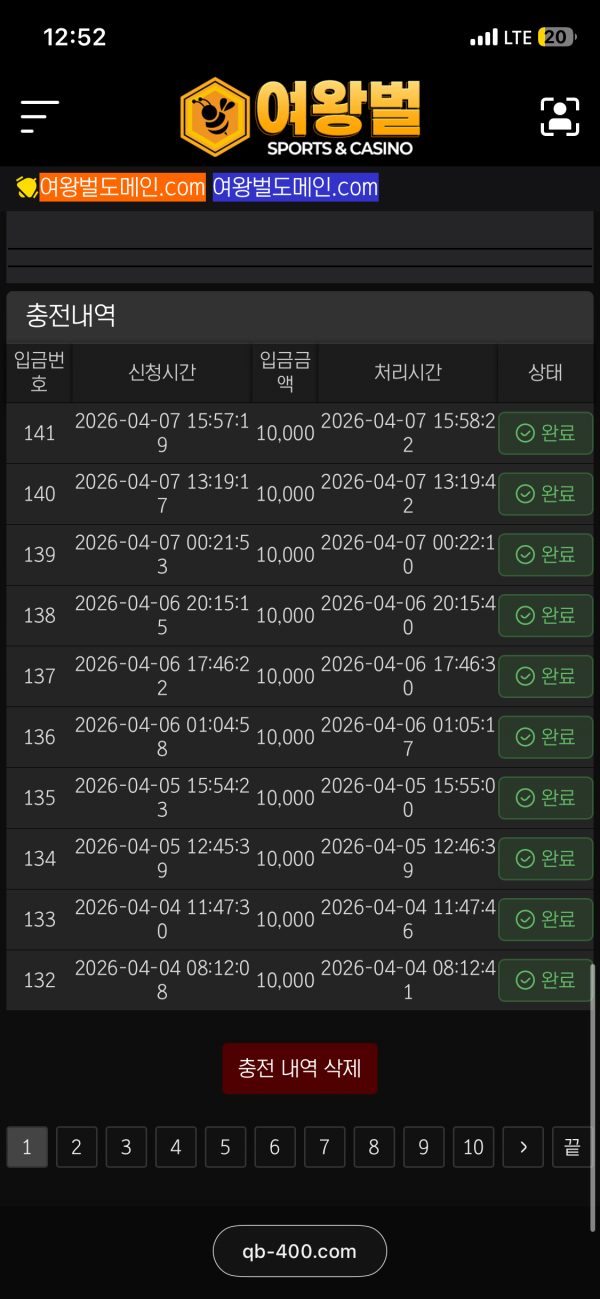
Task: Open page 6 of charge history
Action: tap(275, 1147)
